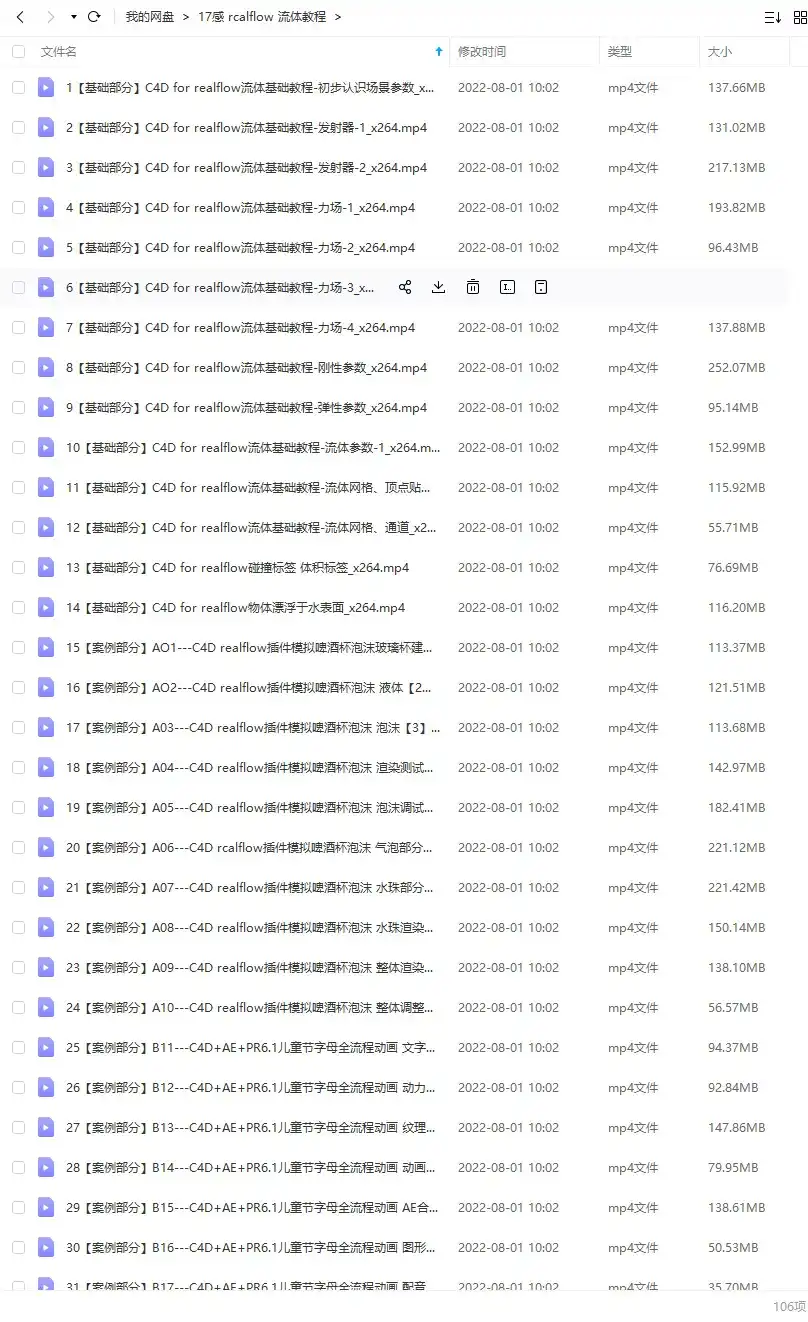Switch to grid view layout

coord(799,17)
